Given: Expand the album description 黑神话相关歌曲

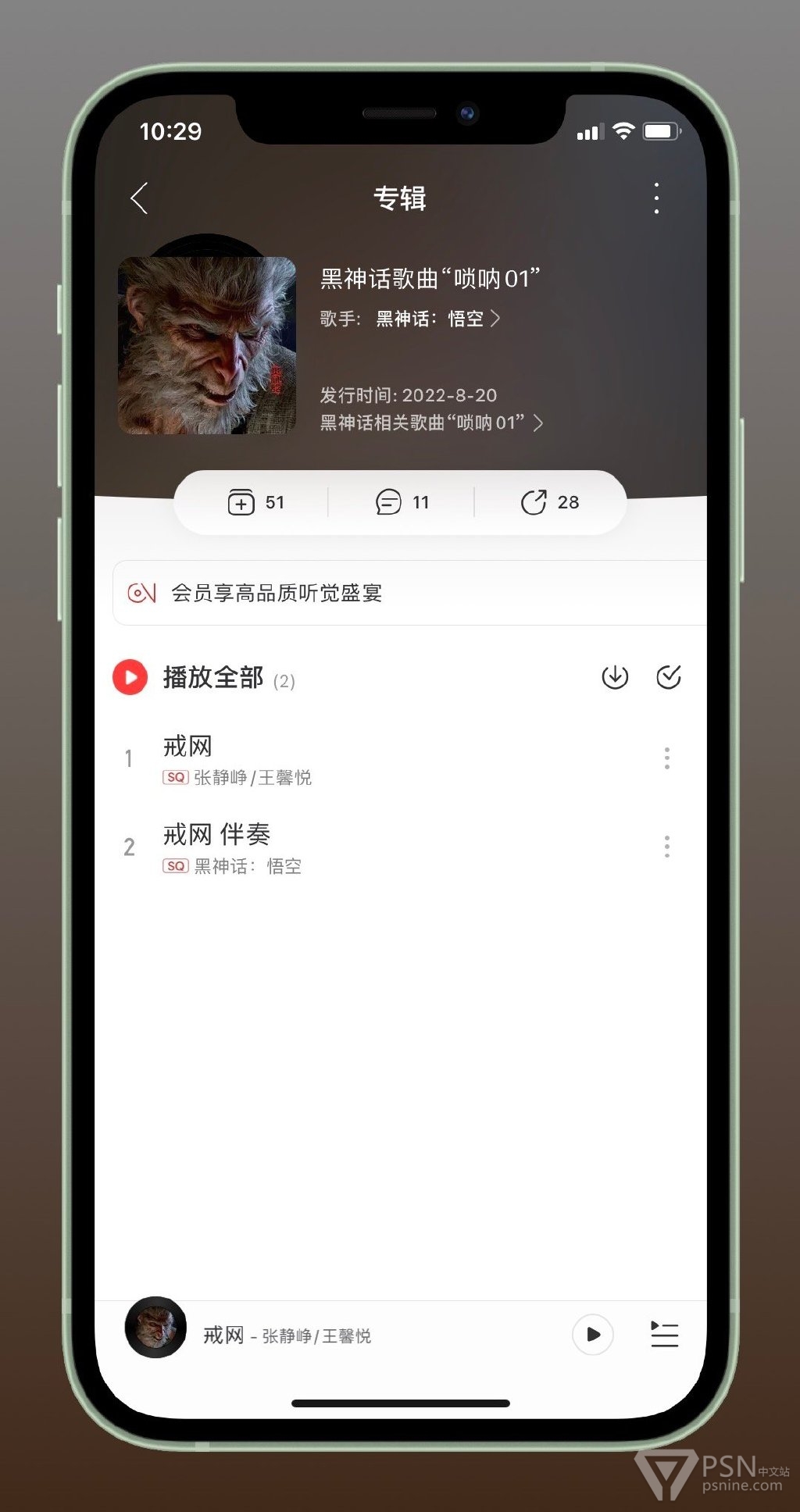Looking at the screenshot, I should 431,423.
